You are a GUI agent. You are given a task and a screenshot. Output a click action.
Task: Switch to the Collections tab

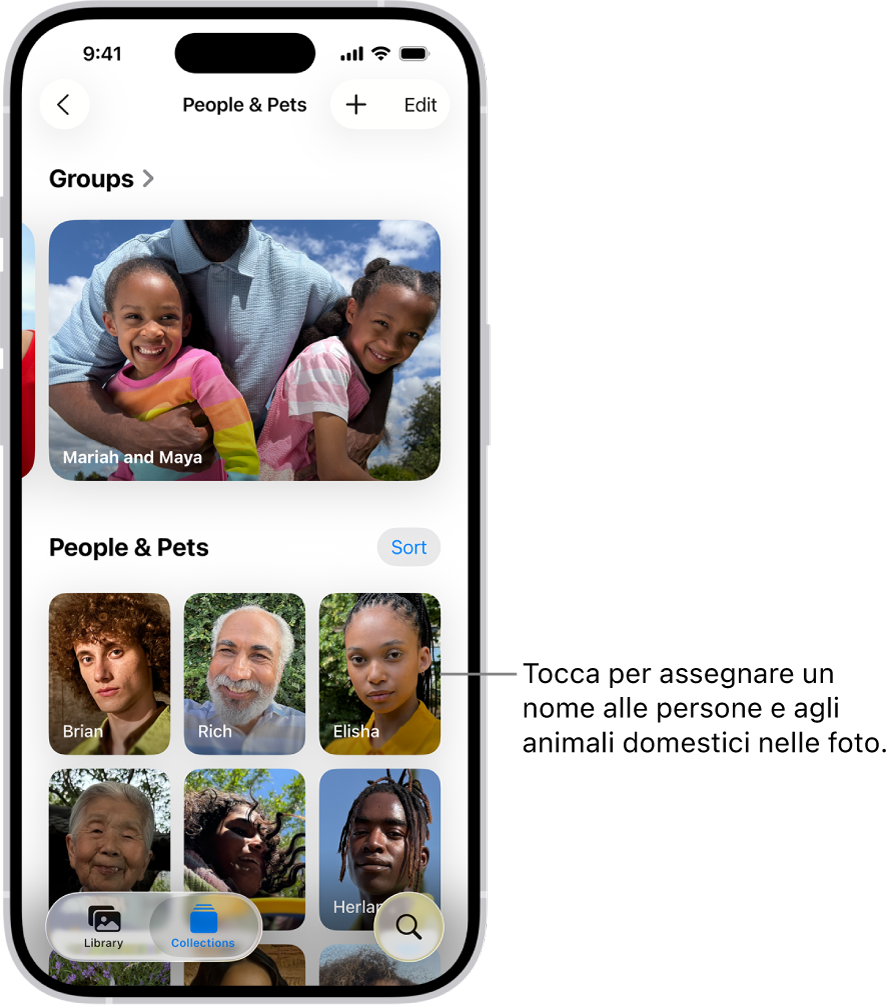(x=203, y=927)
